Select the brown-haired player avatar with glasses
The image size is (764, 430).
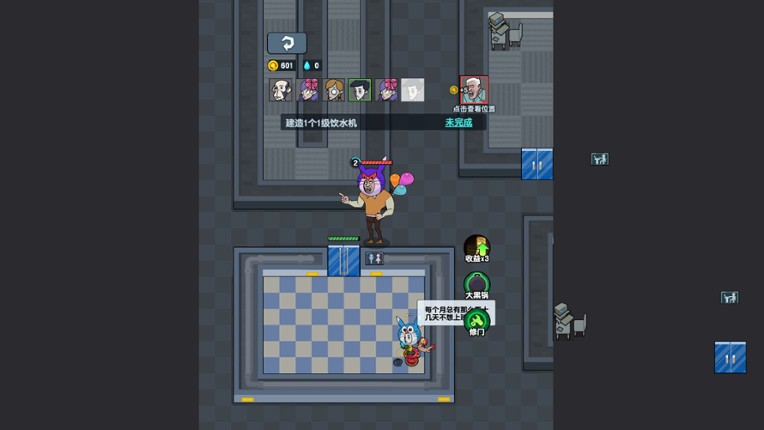[334, 90]
